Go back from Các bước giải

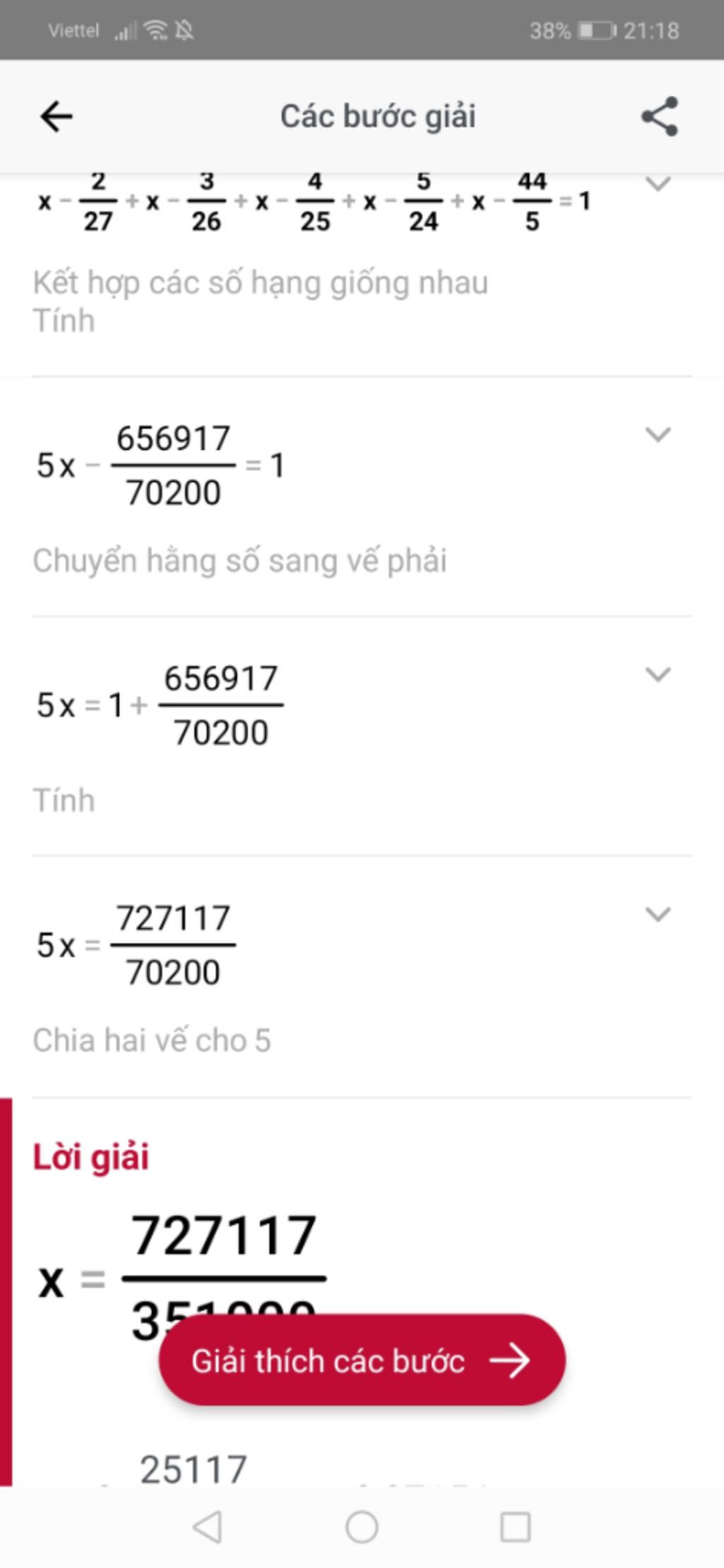(x=57, y=117)
